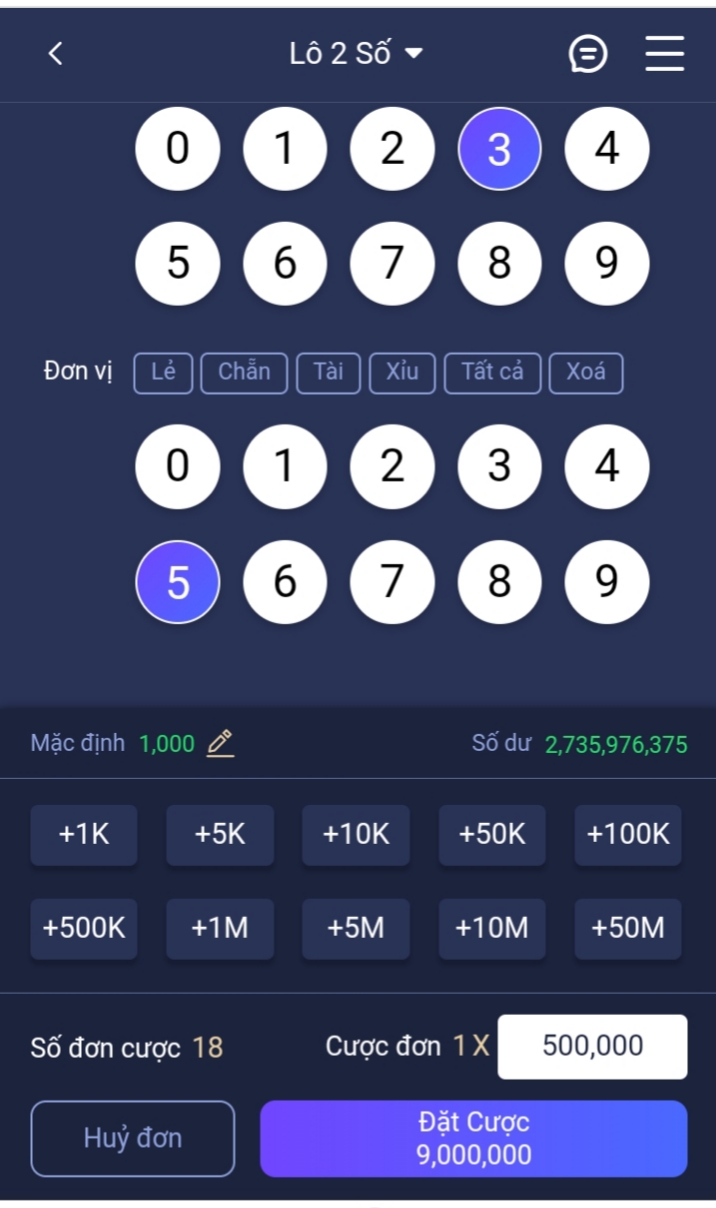Add +1K to the bet
Screen dimensions: 716x1208
pos(84,835)
